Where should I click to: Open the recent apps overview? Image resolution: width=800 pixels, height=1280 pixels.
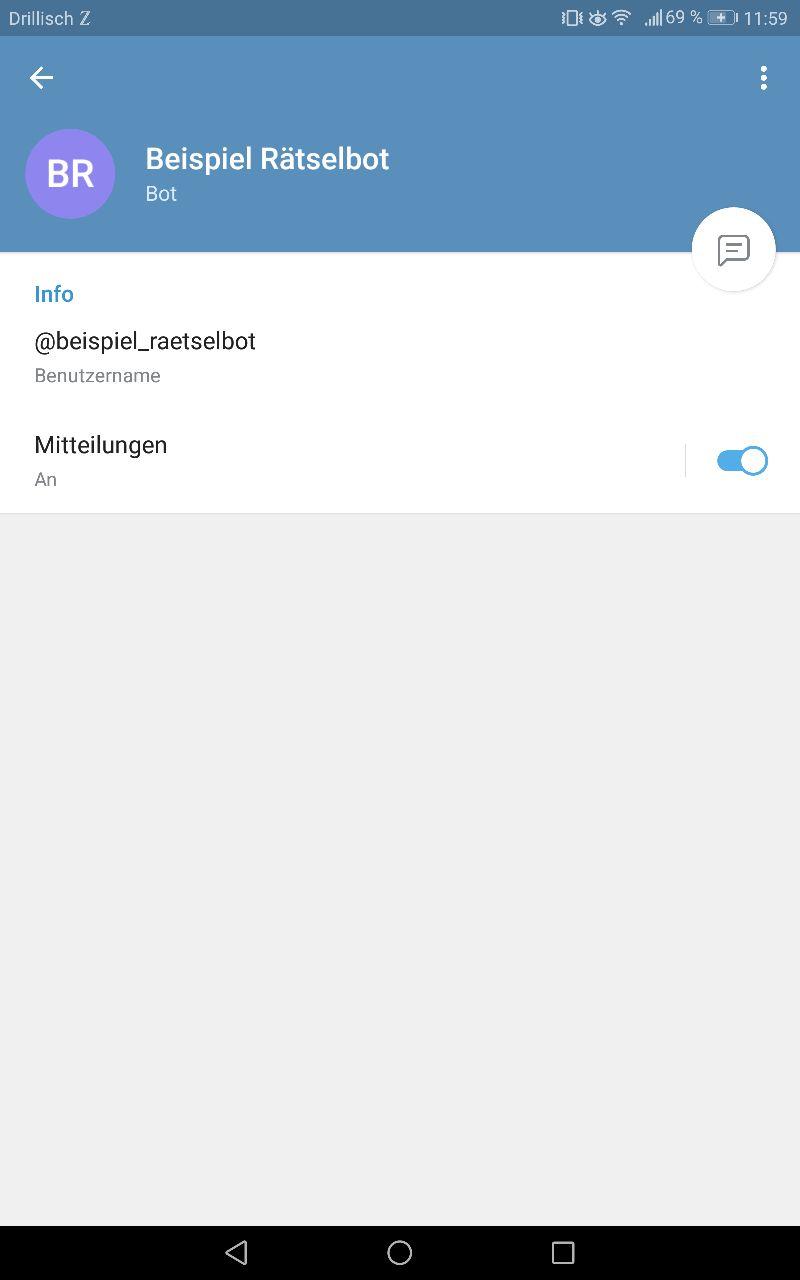tap(563, 1252)
